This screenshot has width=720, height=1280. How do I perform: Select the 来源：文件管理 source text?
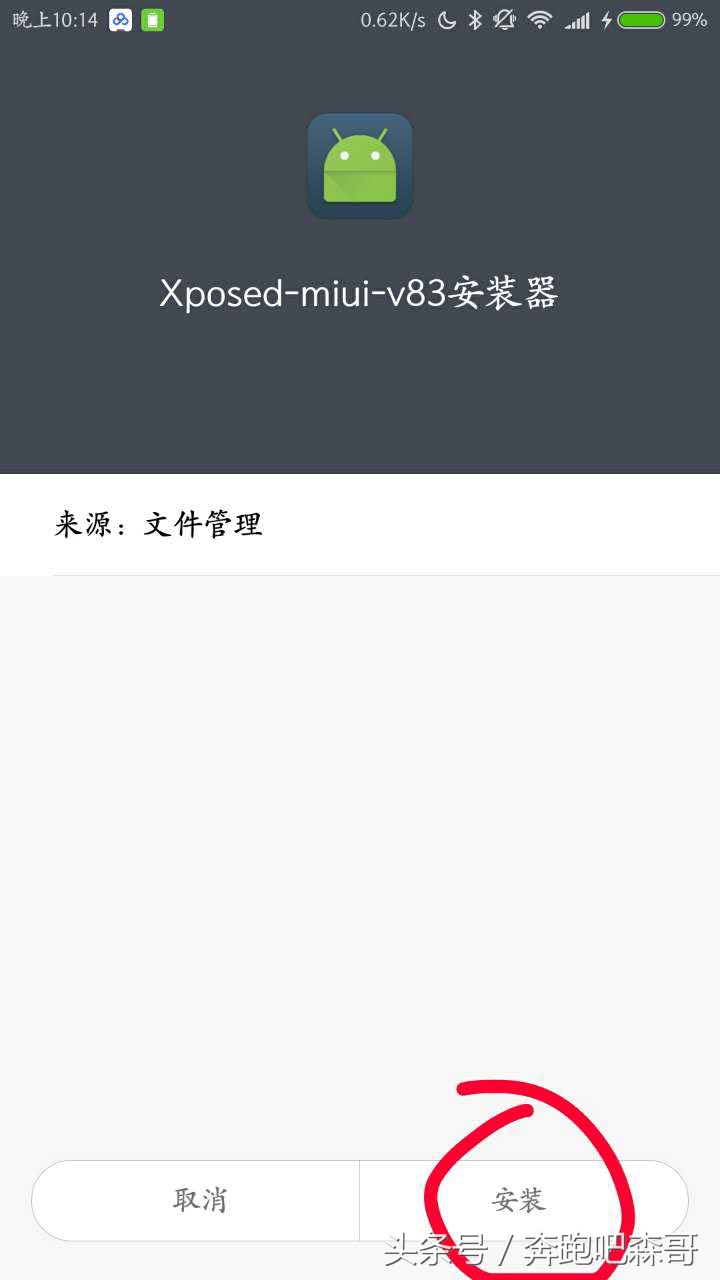click(160, 524)
